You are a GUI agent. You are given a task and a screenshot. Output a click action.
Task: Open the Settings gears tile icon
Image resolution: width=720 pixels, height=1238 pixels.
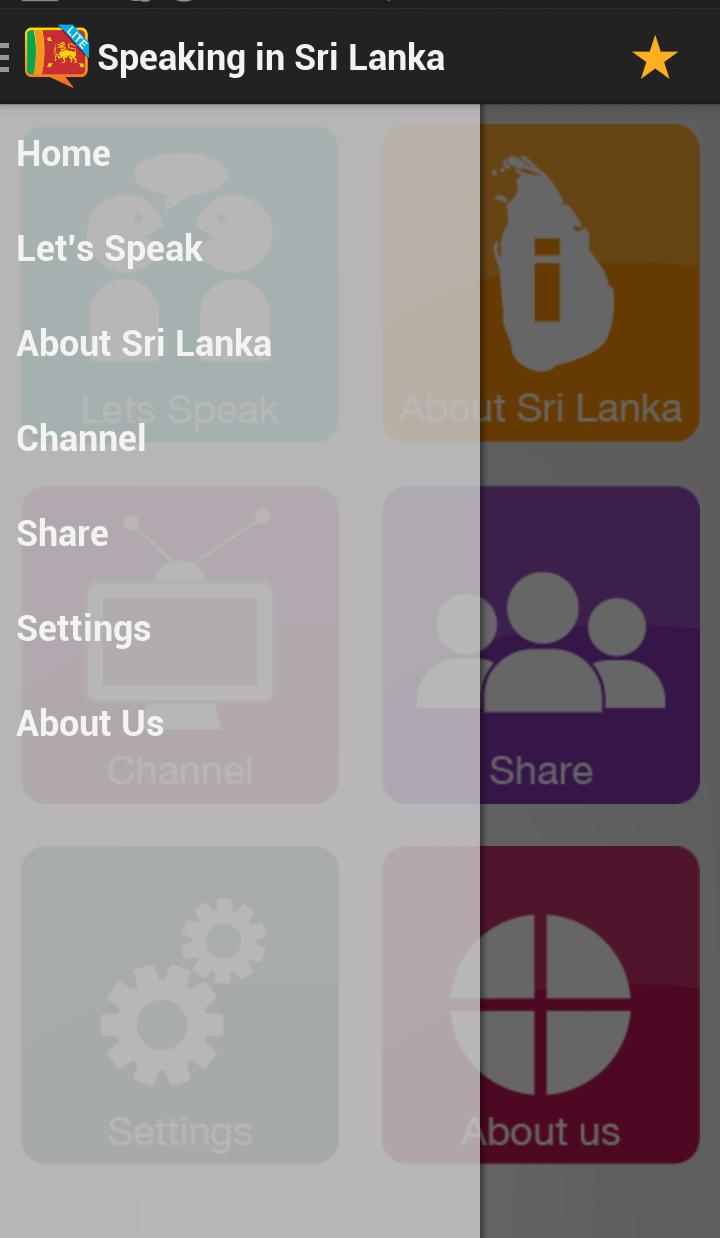click(x=180, y=1004)
